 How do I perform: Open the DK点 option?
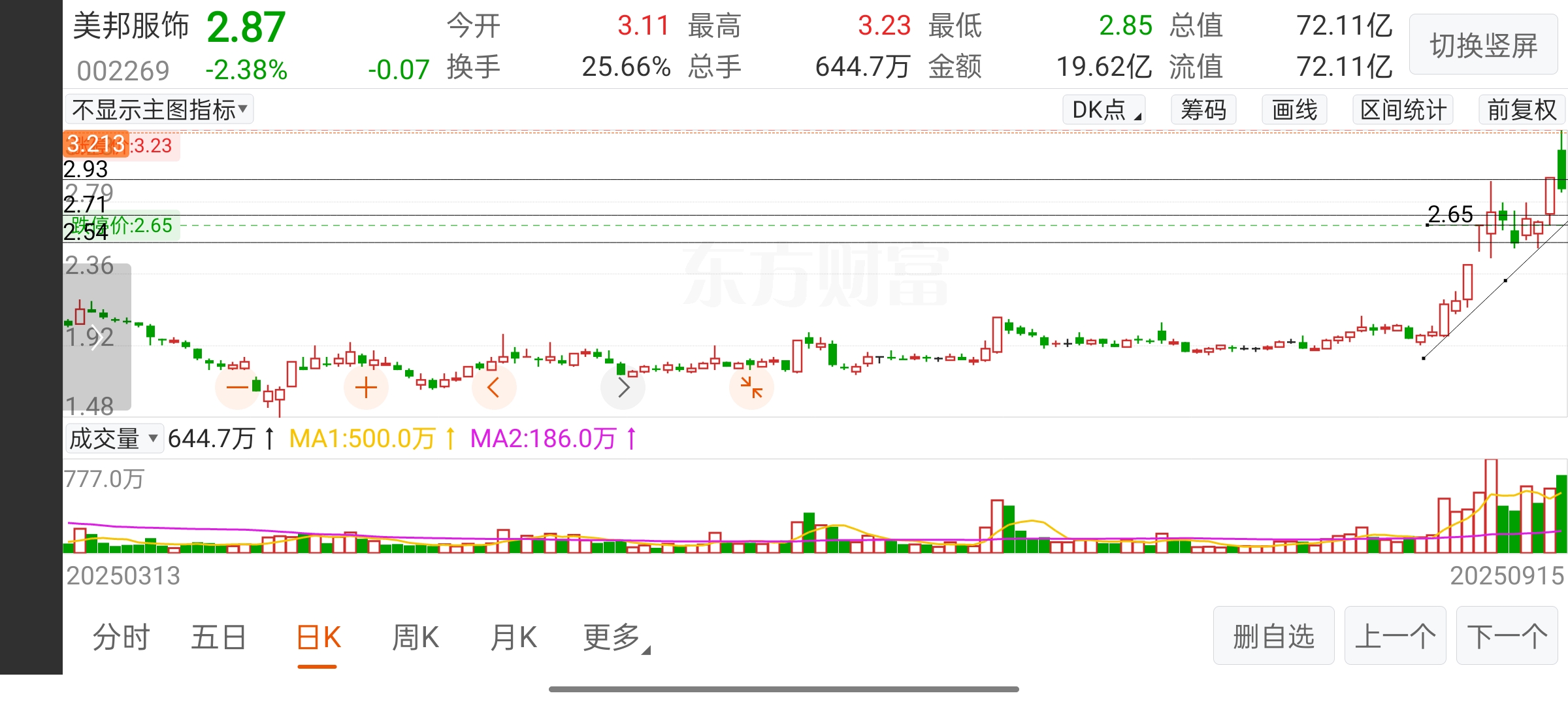point(1104,110)
